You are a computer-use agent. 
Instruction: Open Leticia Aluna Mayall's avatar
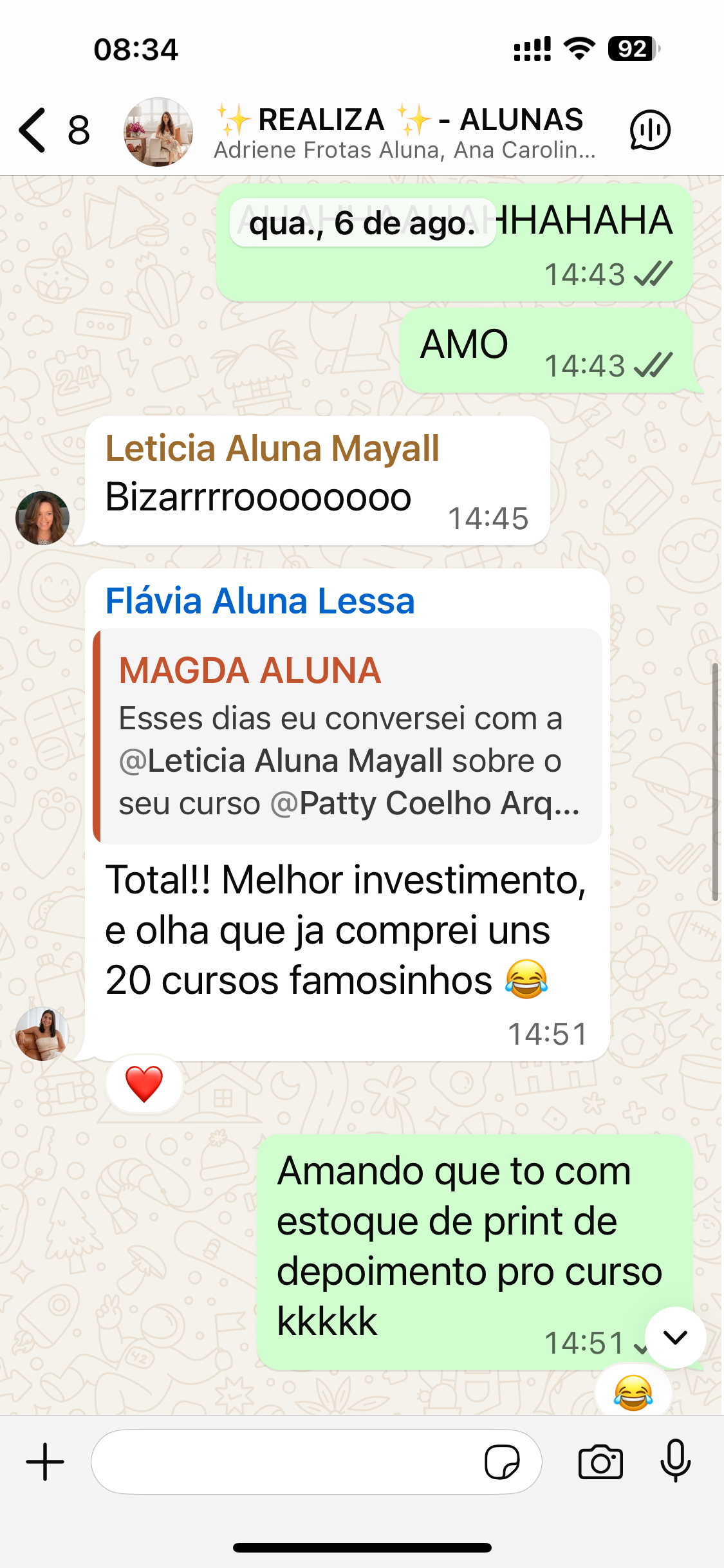pyautogui.click(x=42, y=518)
